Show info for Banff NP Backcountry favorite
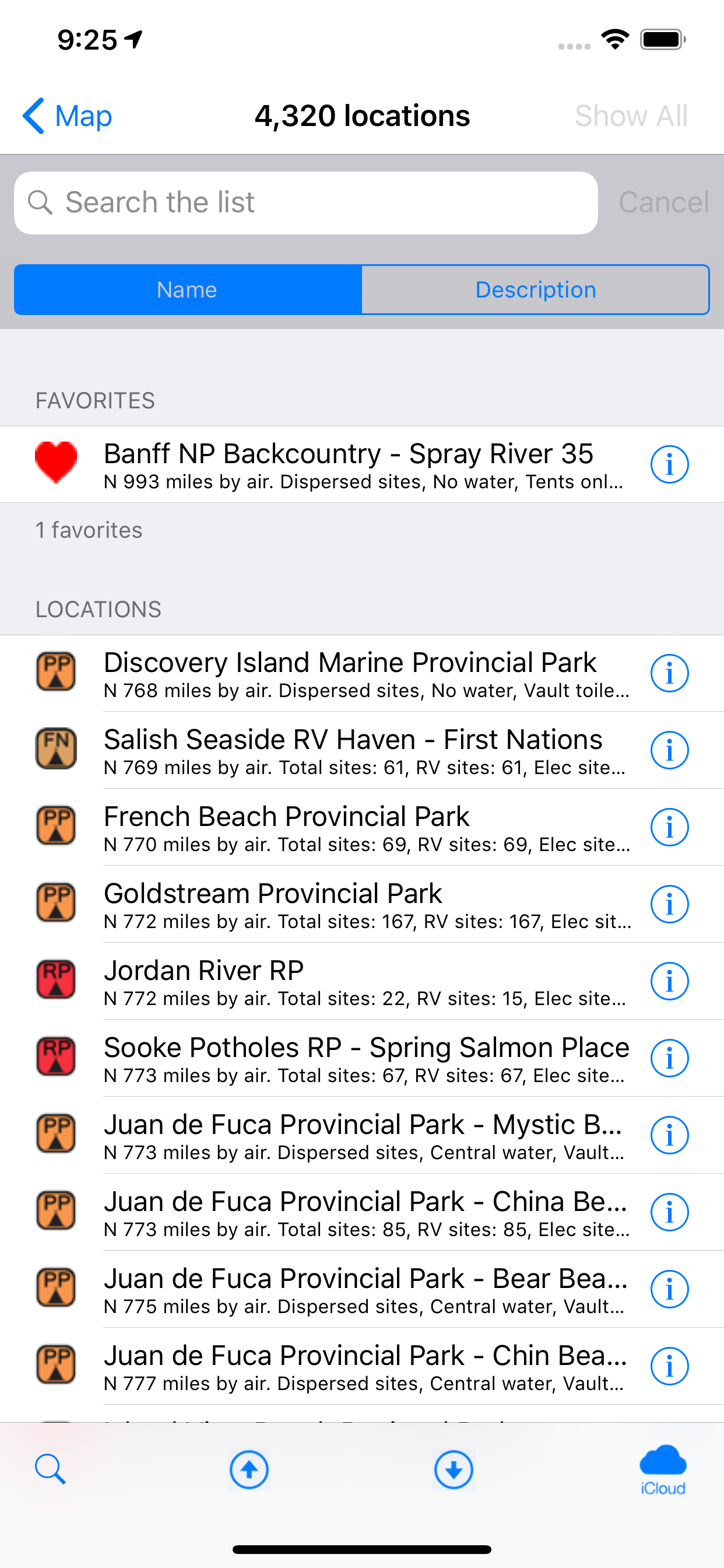Viewport: 724px width, 1568px height. pyautogui.click(x=669, y=464)
